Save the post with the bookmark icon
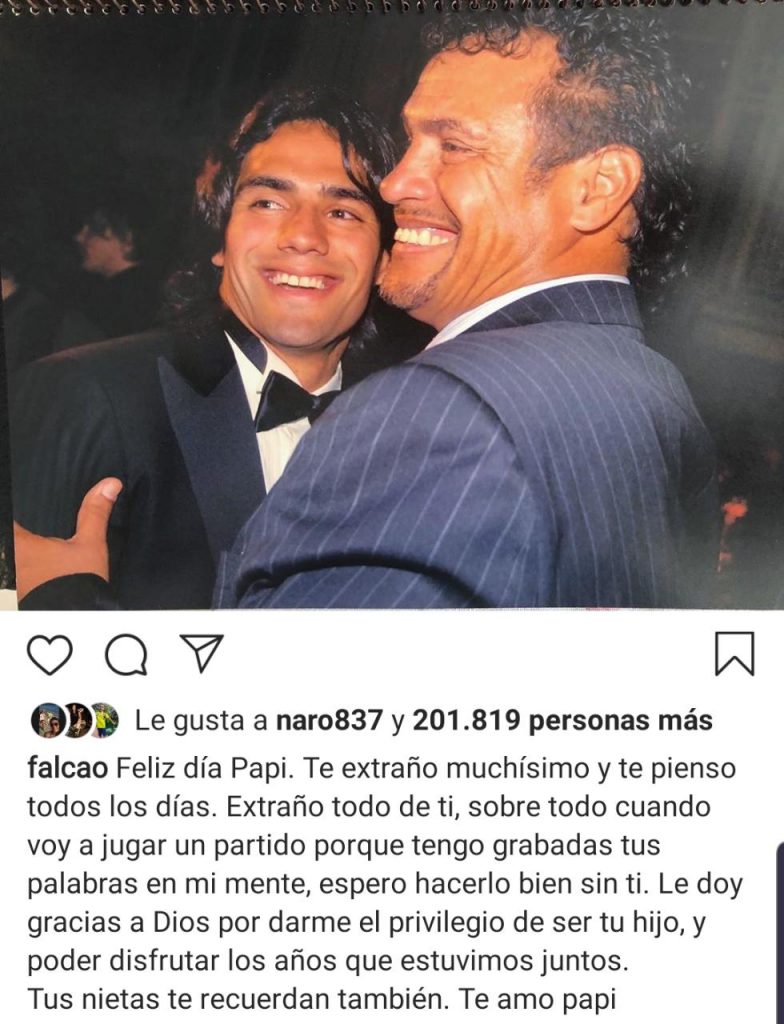Image resolution: width=784 pixels, height=1024 pixels. tap(734, 654)
